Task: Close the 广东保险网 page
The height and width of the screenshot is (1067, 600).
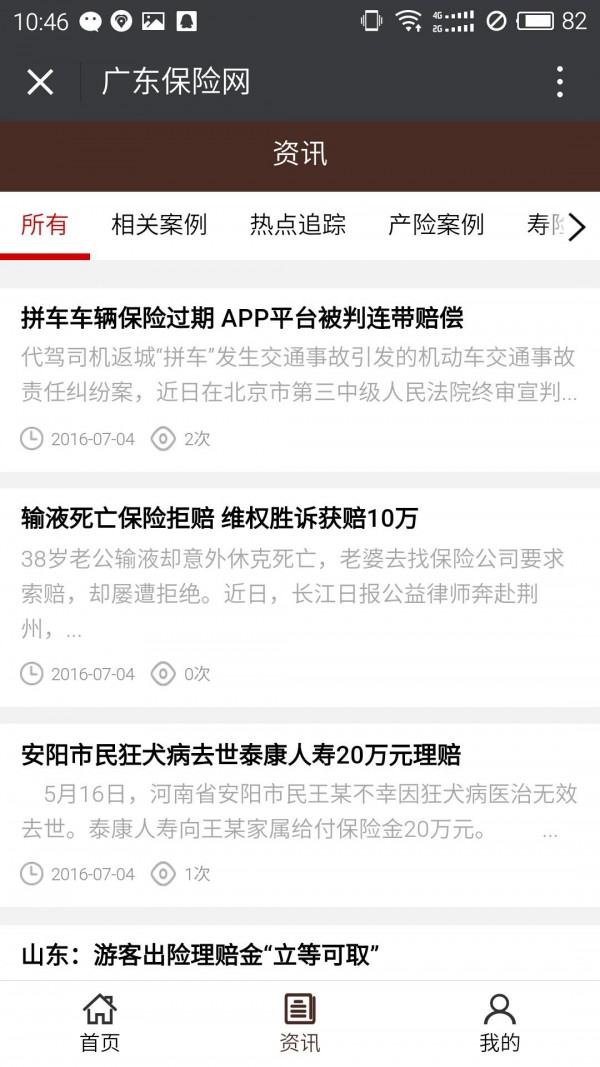Action: 40,83
